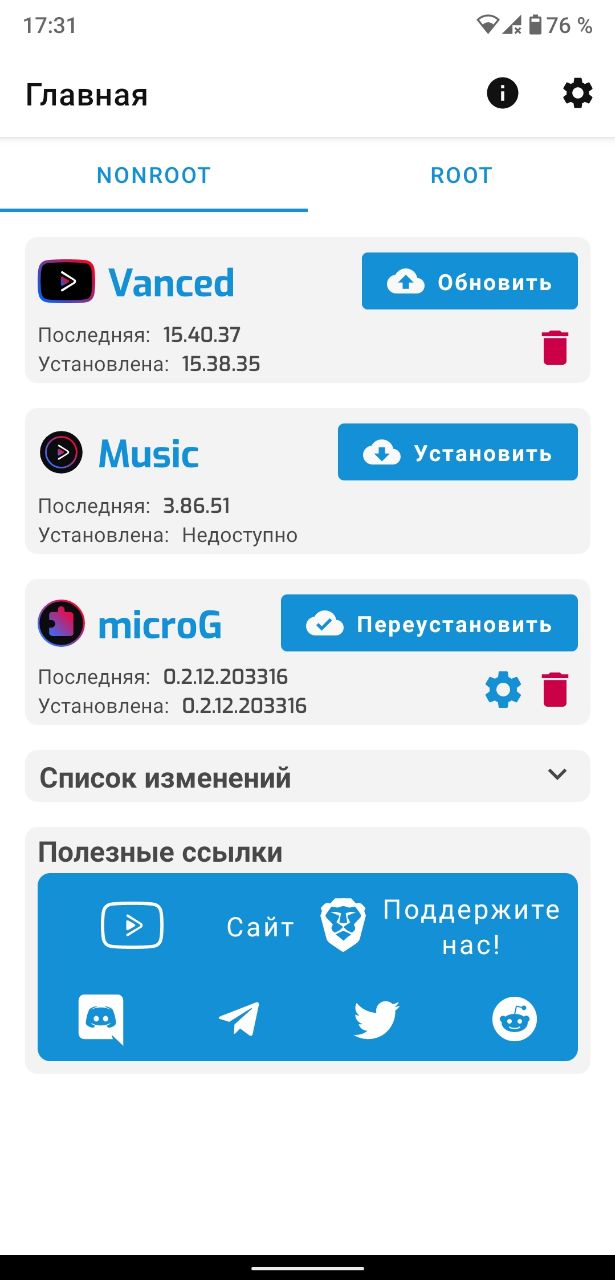Open settings gear in the top bar
Screen dimensions: 615x1280
tap(578, 94)
